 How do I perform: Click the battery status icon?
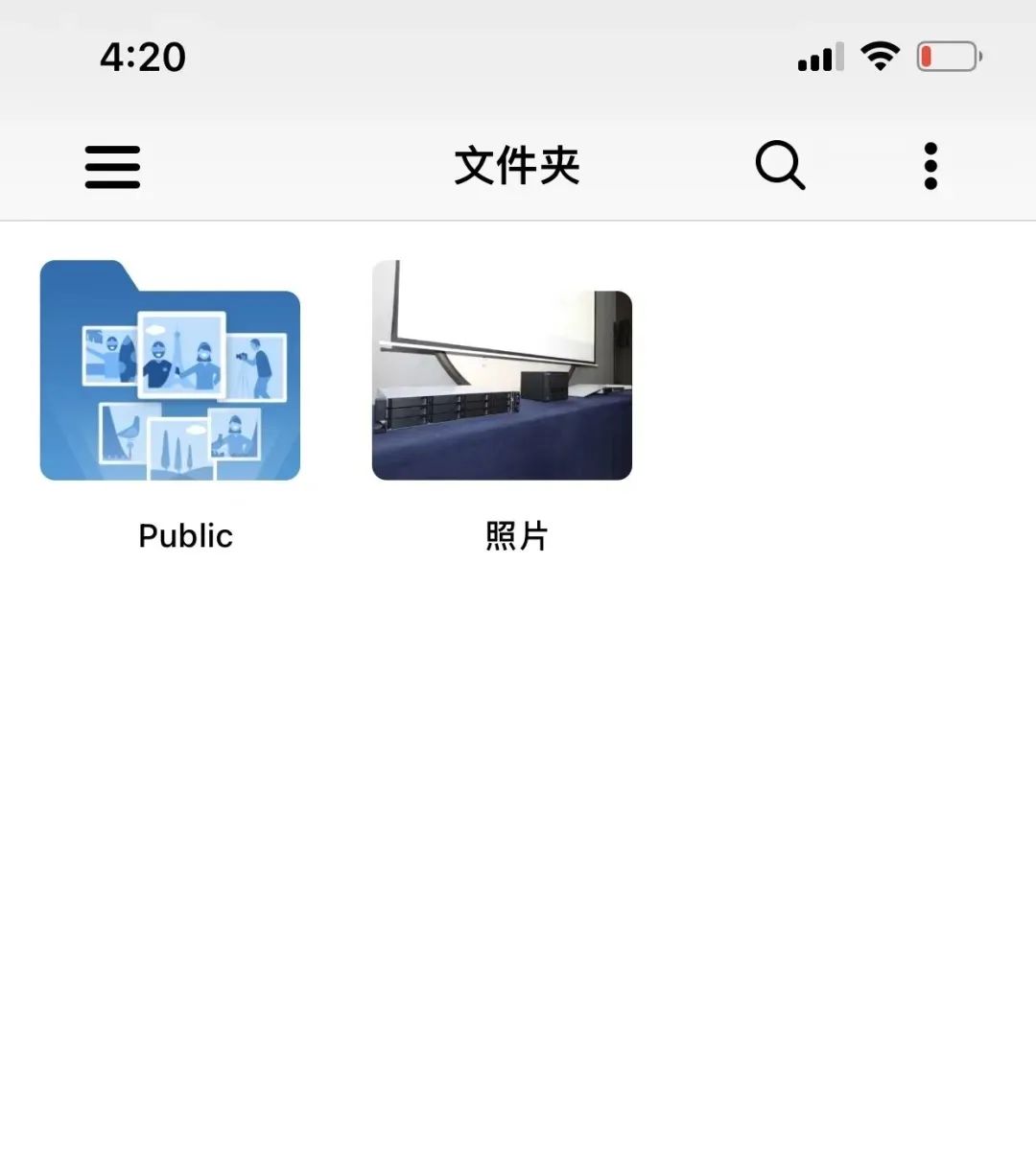coord(948,55)
